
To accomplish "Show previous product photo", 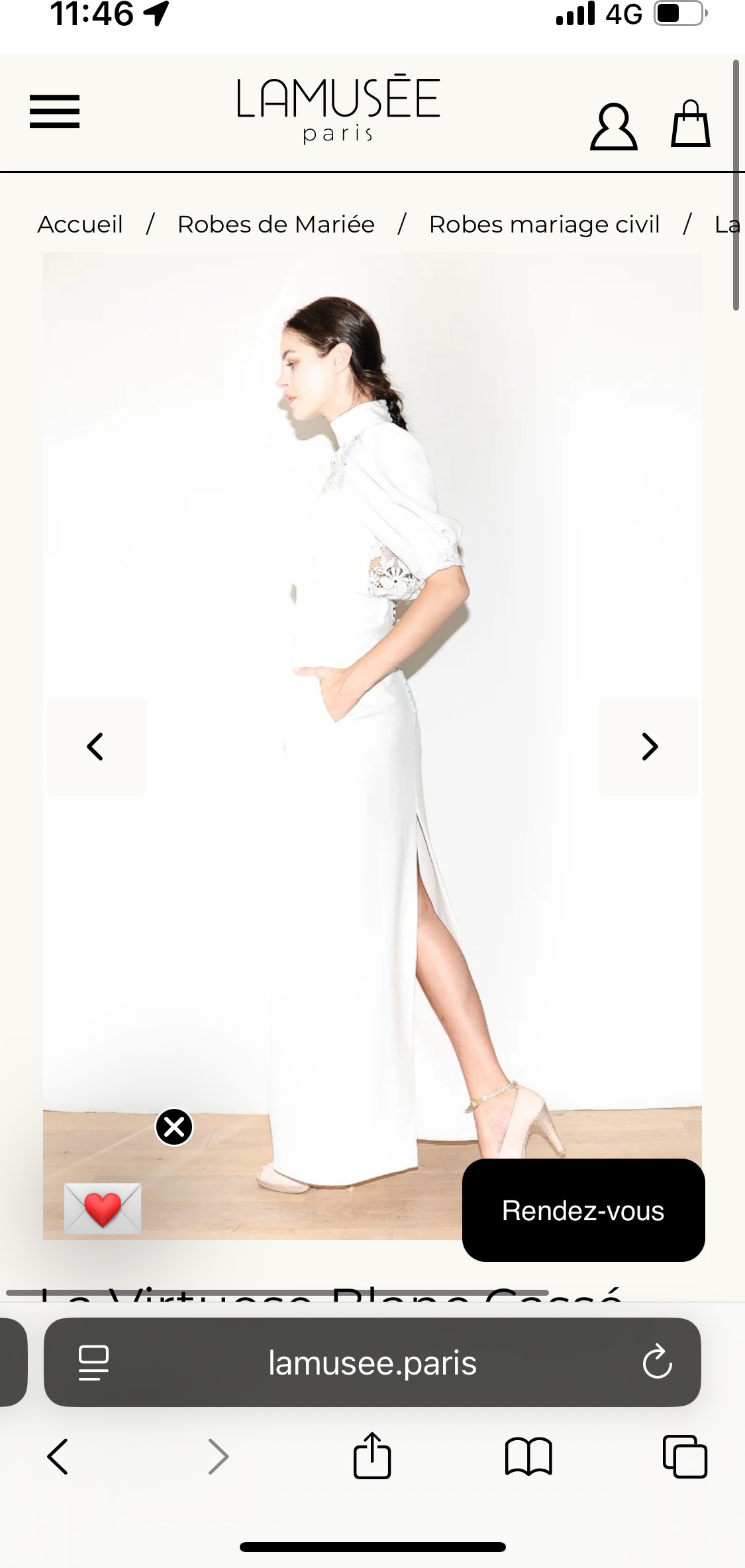I will click(96, 747).
